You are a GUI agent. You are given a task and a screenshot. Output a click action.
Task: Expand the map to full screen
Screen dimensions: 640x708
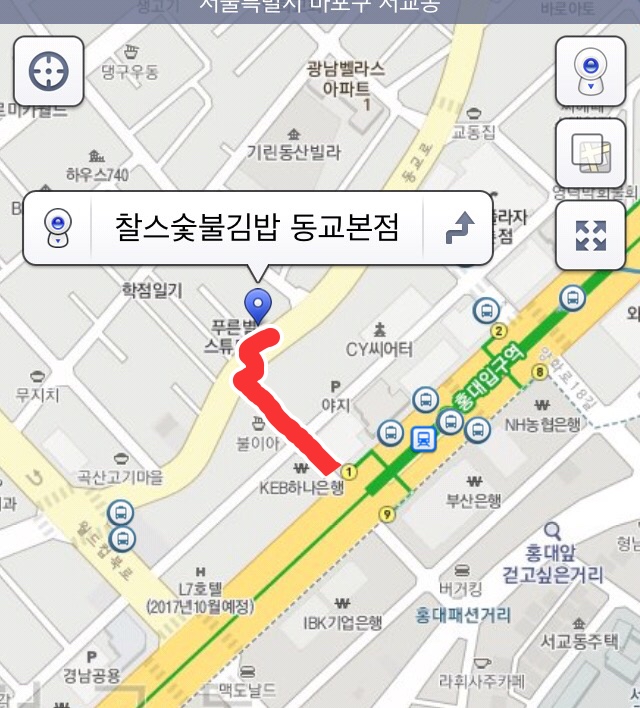click(x=590, y=236)
